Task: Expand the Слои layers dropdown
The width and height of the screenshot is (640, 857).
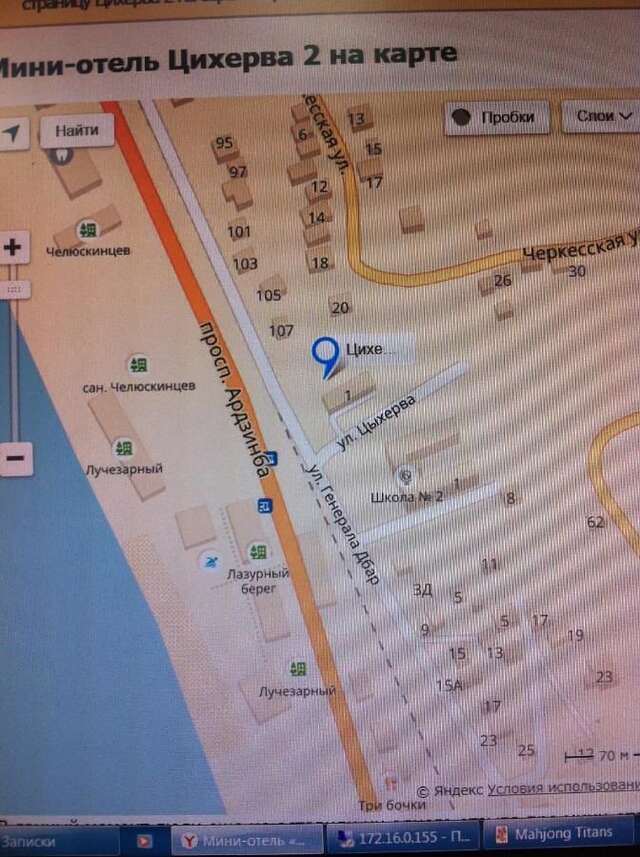Action: coord(603,116)
